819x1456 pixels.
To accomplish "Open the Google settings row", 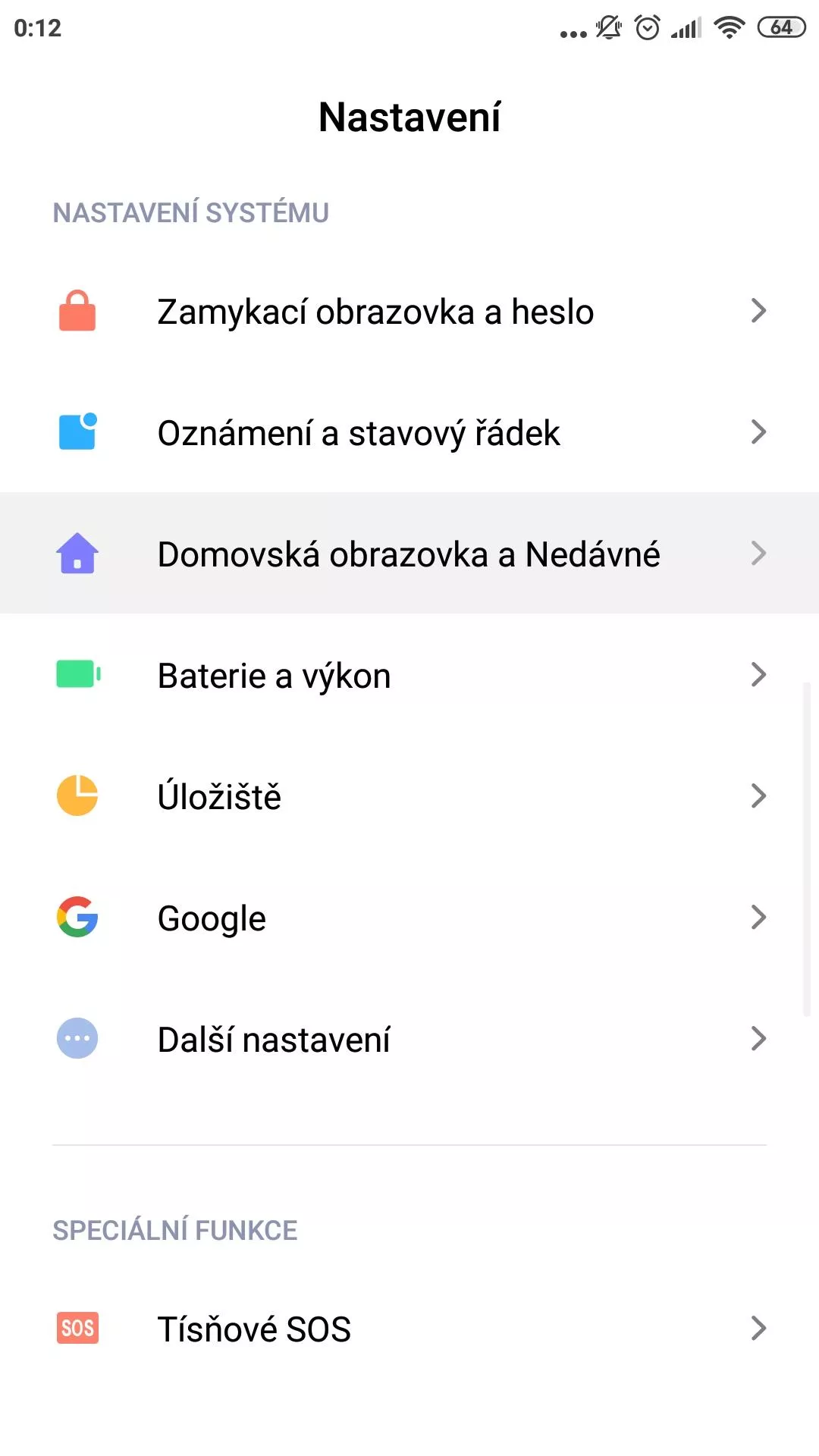I will pyautogui.click(x=409, y=918).
